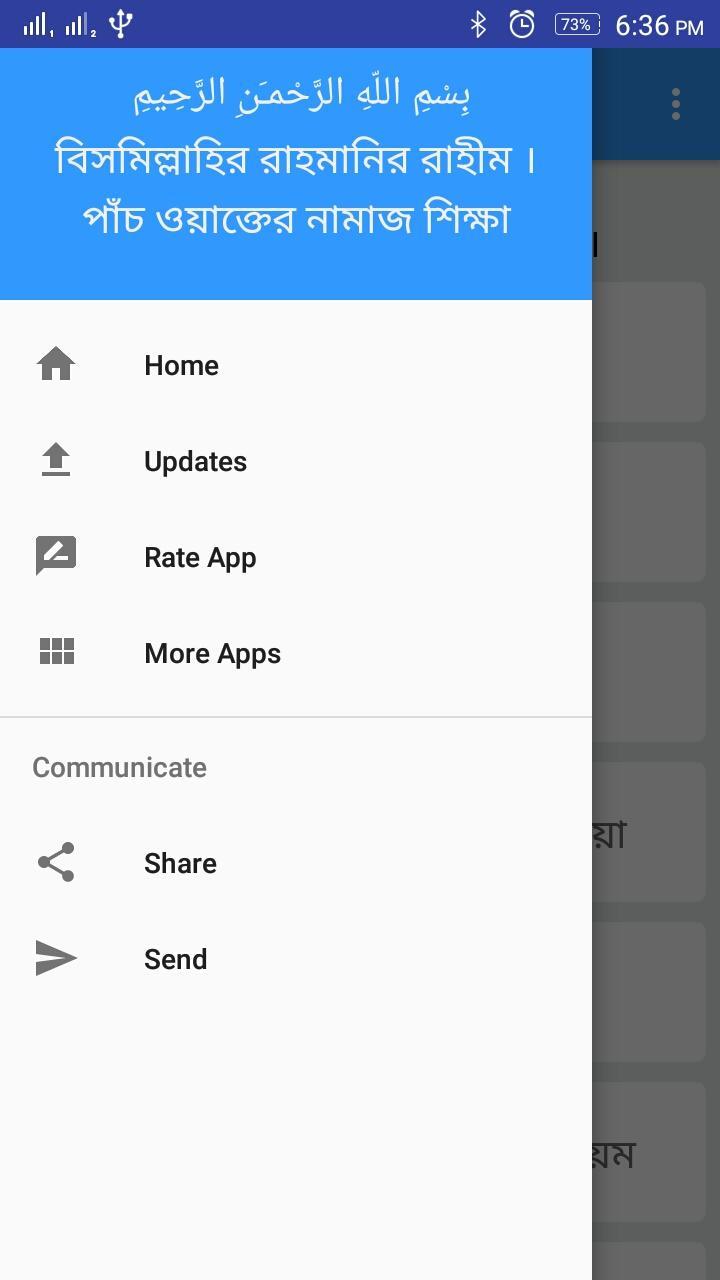Open the three-dot overflow menu

coord(676,104)
